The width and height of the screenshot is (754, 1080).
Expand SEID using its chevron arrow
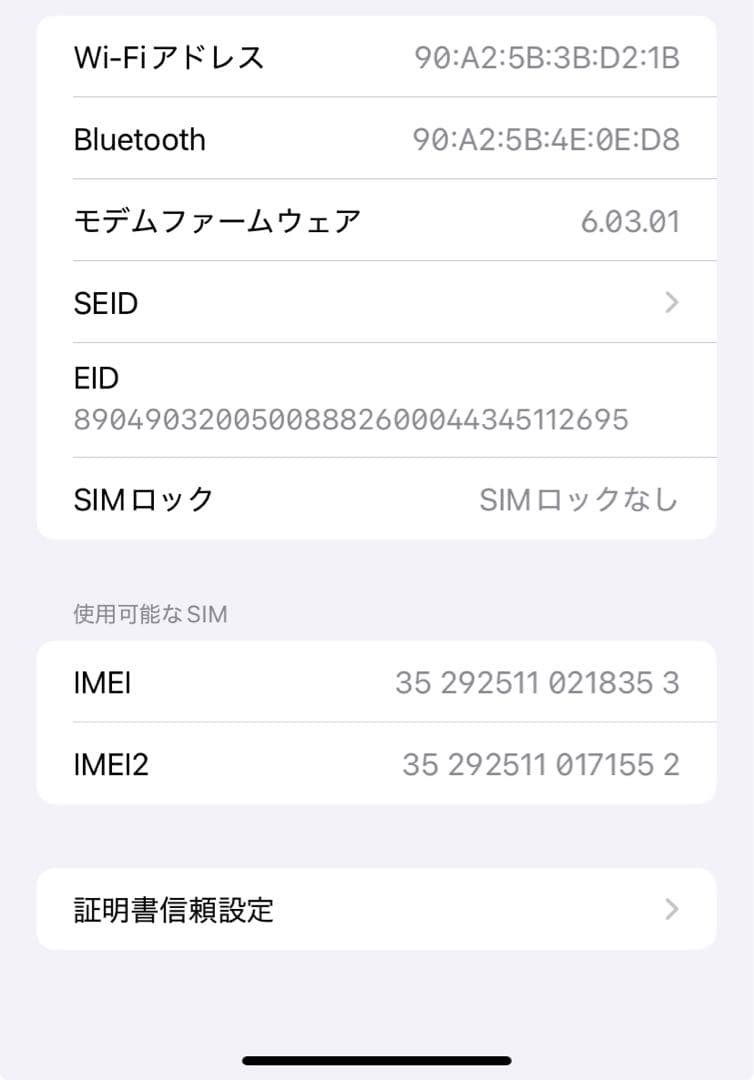pyautogui.click(x=671, y=303)
